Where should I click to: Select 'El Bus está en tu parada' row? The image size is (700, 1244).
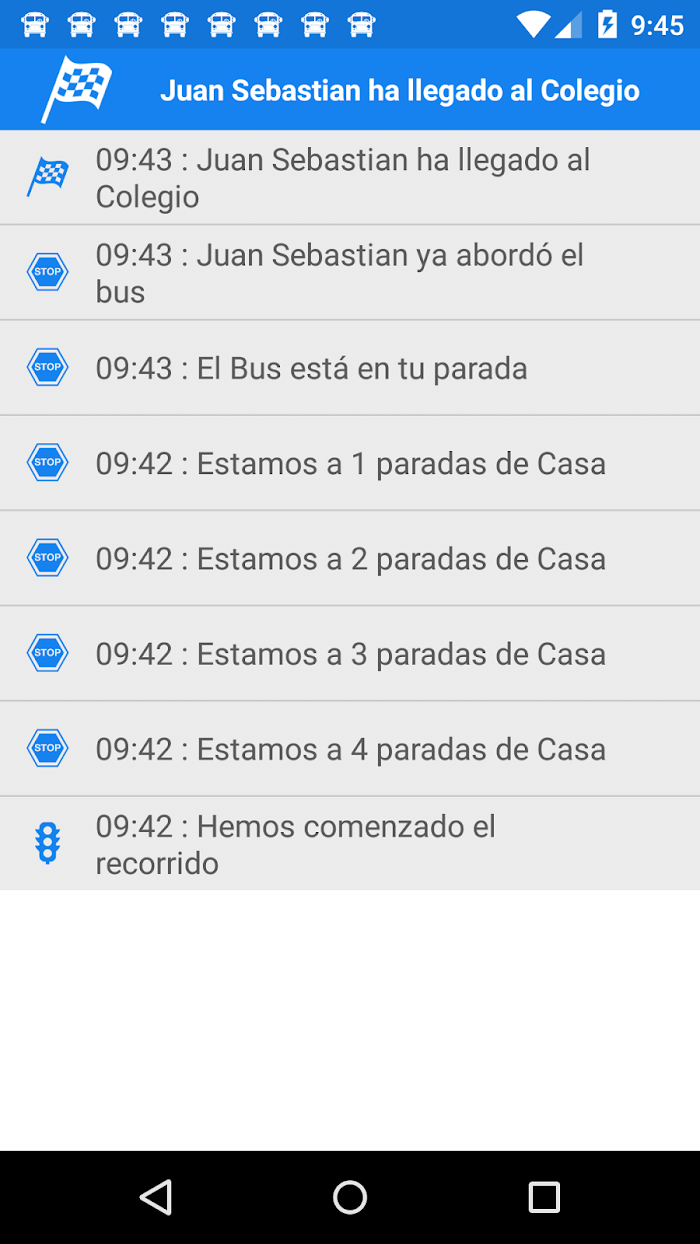350,367
